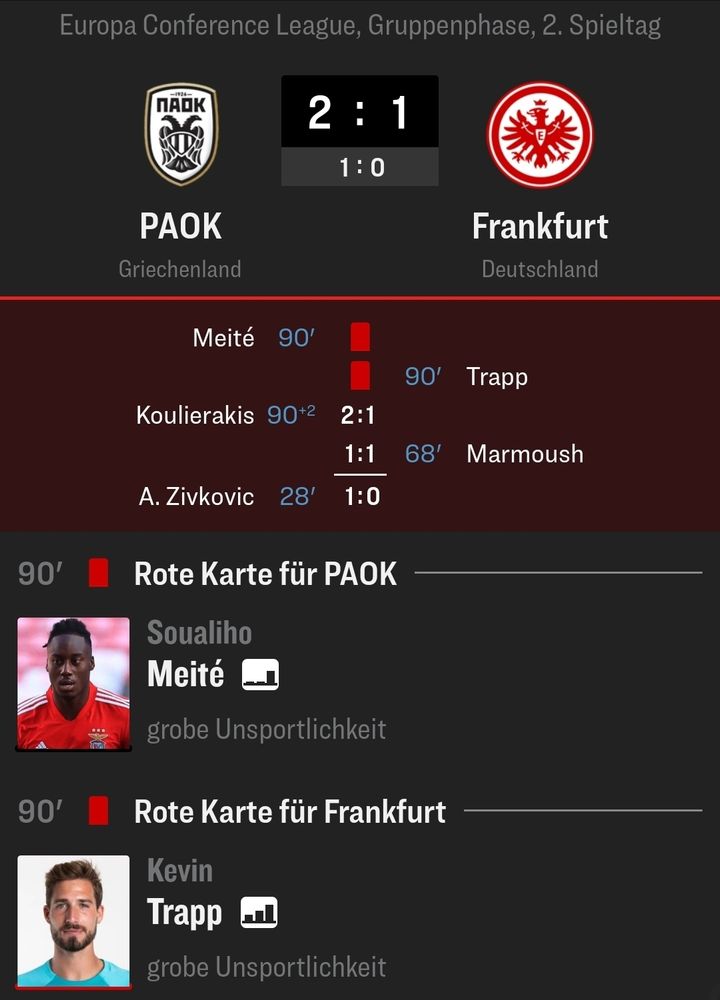Screen dimensions: 720x1000
Task: Click the red card symbol in 'Rote Karte für PAOK' header
Action: tap(100, 574)
